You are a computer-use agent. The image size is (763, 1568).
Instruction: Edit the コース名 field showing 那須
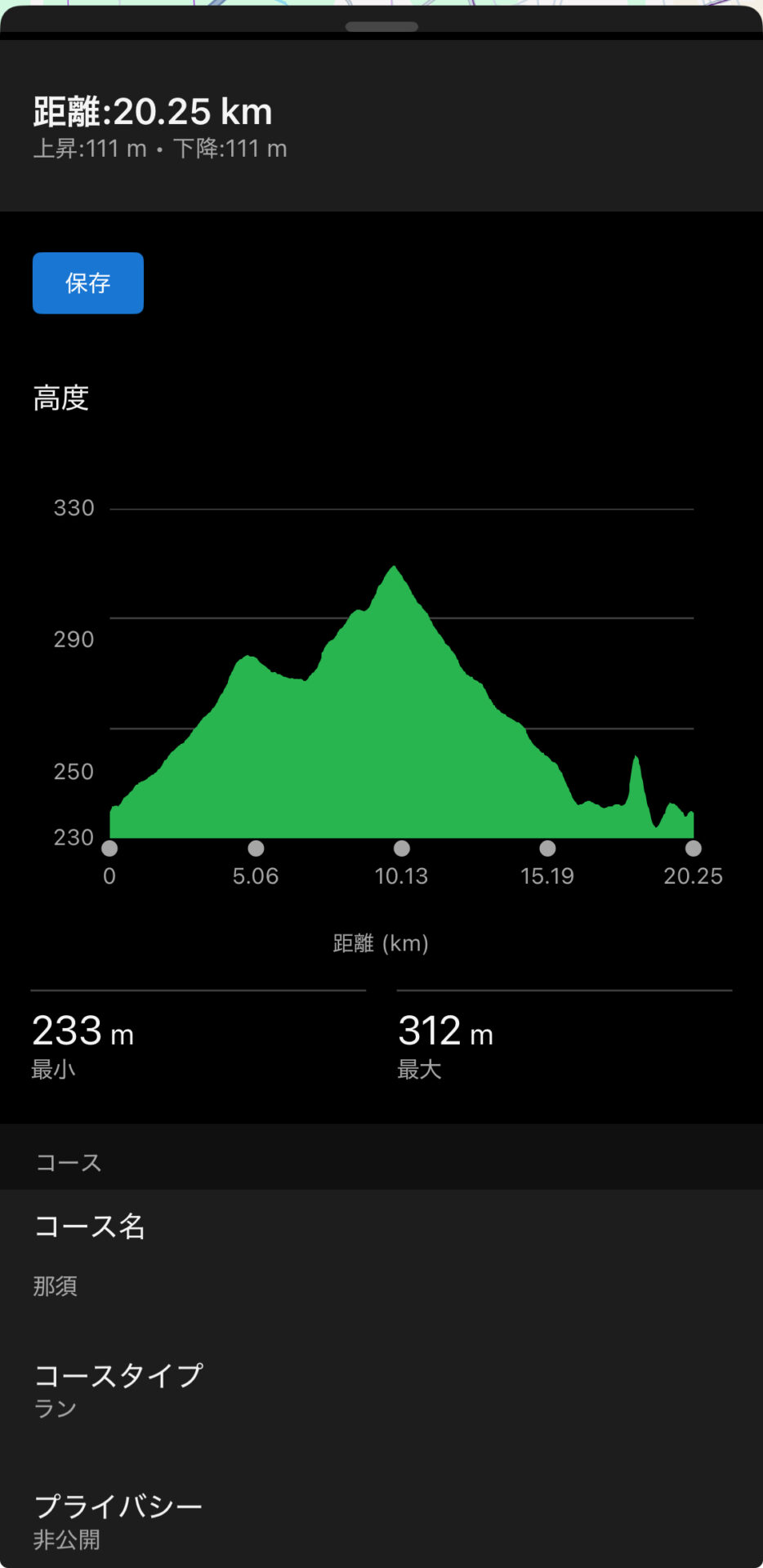tap(381, 1256)
